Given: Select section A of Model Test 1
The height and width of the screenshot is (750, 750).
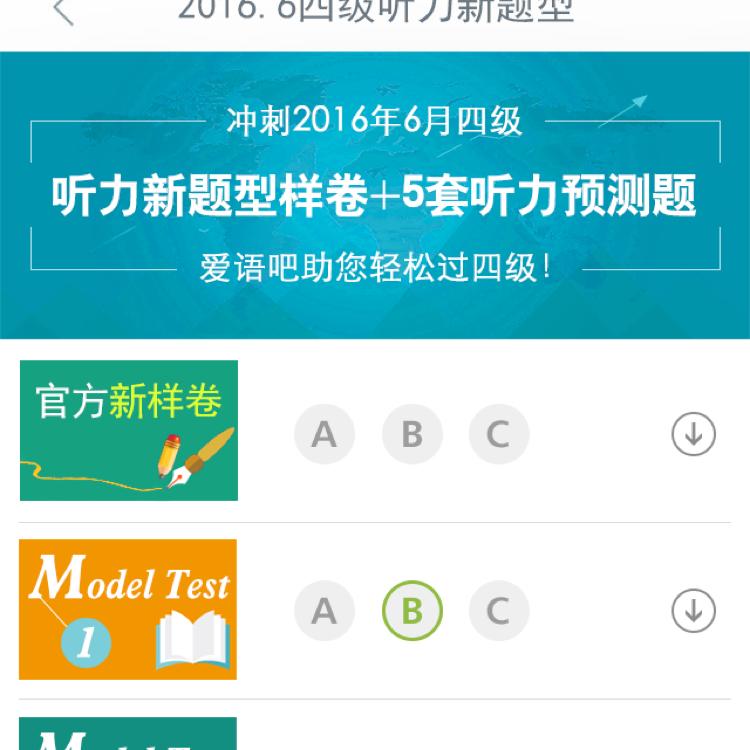Looking at the screenshot, I should [324, 610].
